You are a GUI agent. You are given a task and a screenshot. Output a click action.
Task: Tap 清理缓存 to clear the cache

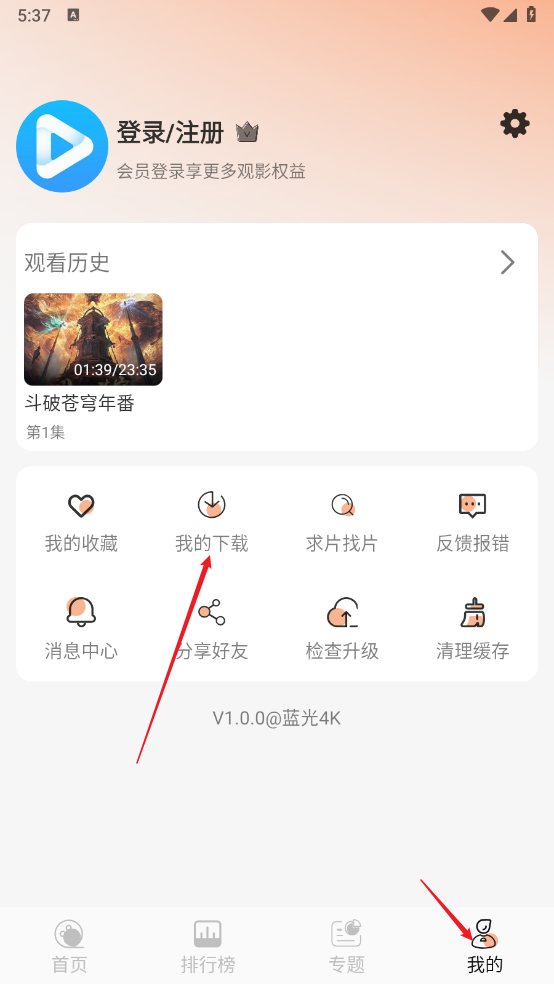coord(472,629)
